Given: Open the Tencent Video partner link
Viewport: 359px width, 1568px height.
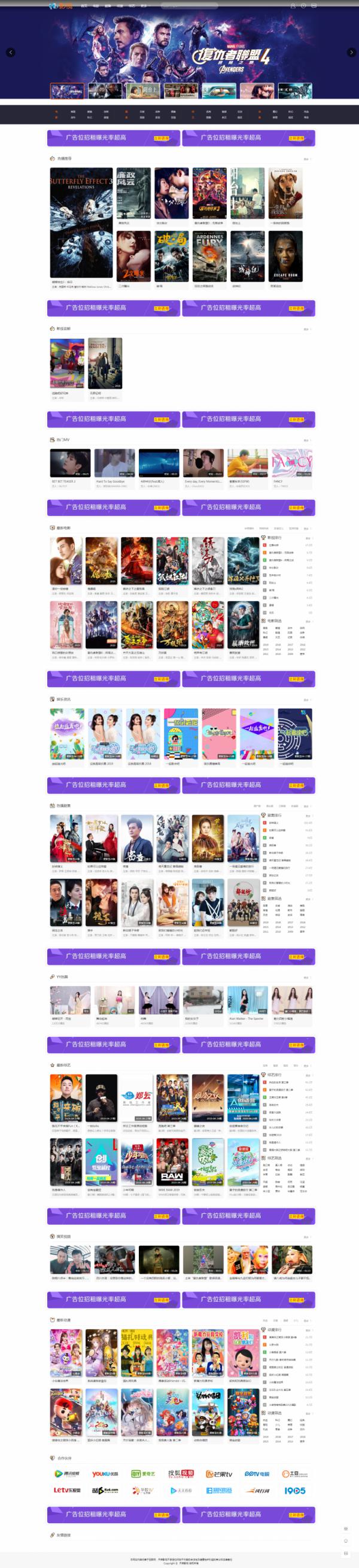Looking at the screenshot, I should coord(67,1474).
